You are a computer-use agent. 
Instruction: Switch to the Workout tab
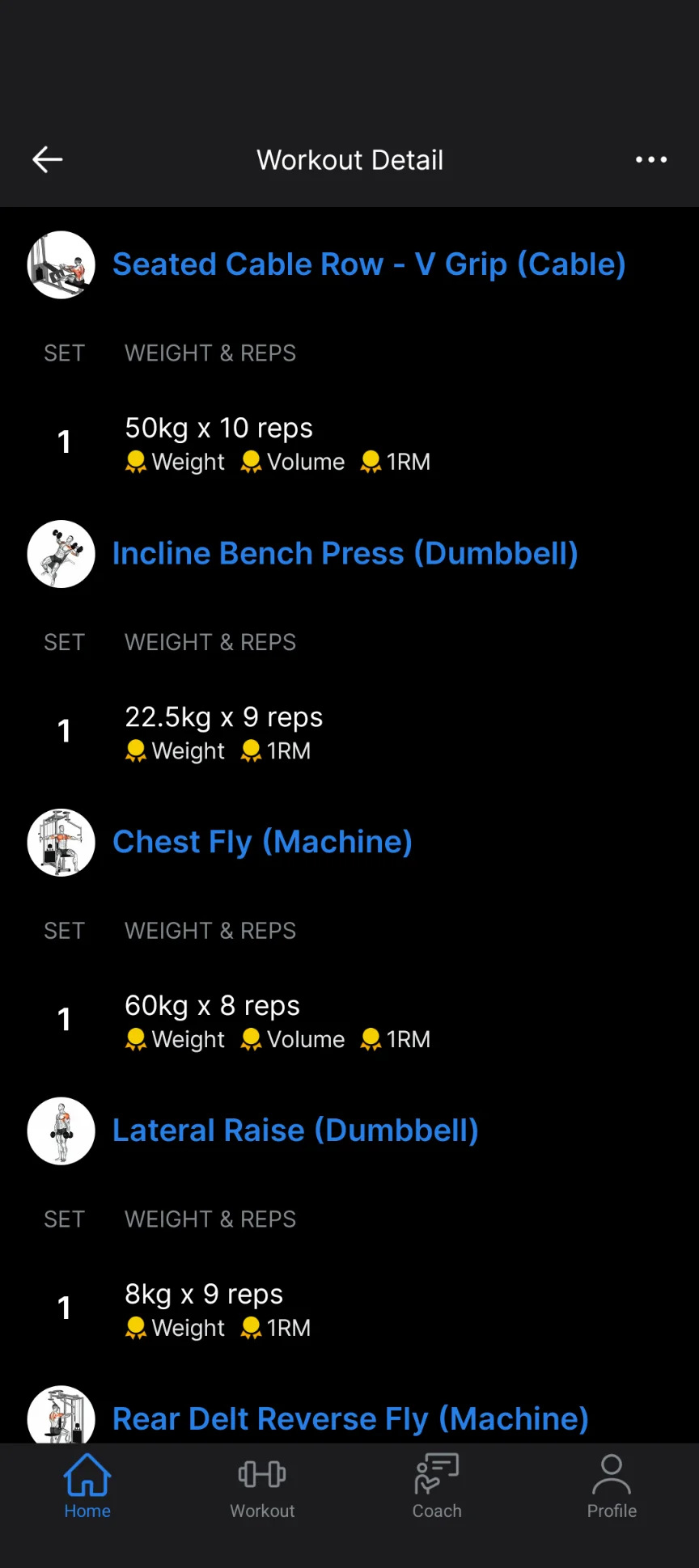click(x=262, y=1486)
